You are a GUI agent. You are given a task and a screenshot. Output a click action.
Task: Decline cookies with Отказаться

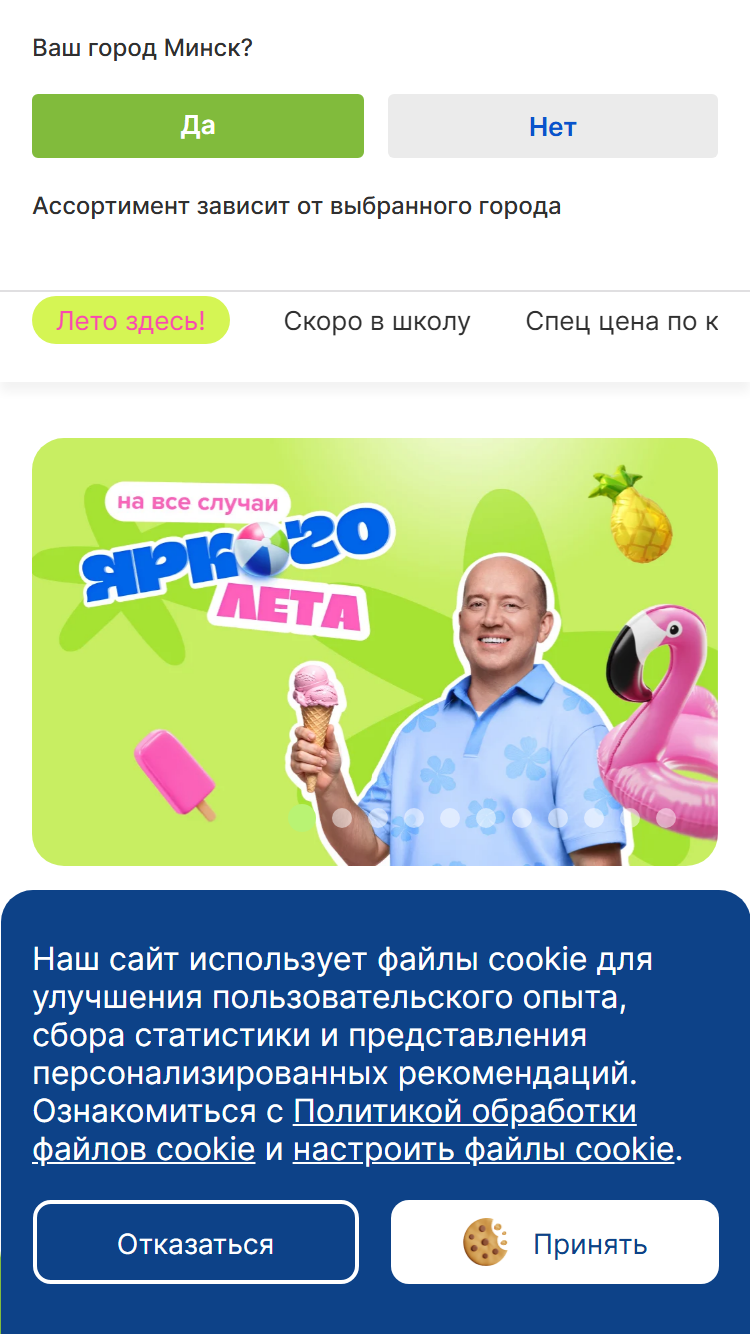(196, 1242)
